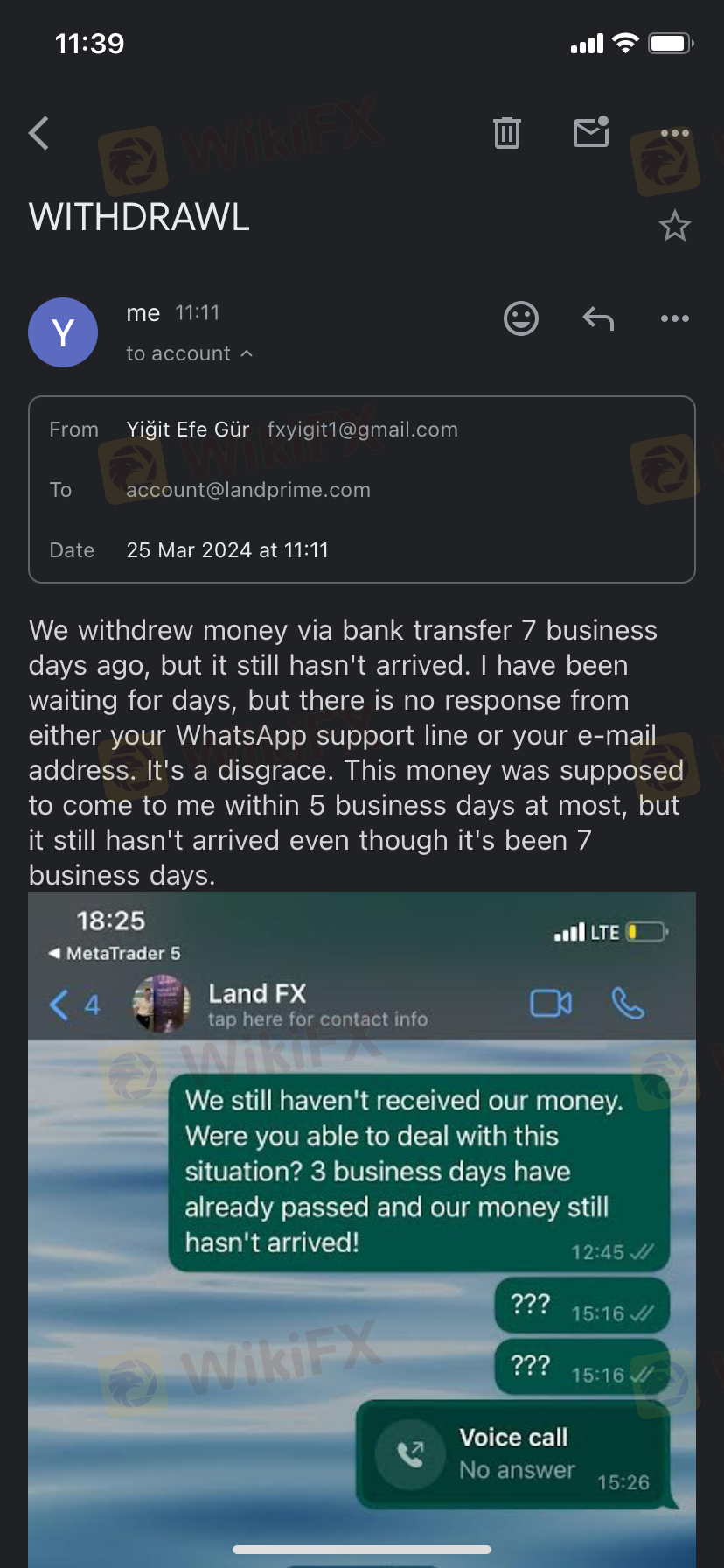This screenshot has height=1568, width=724.
Task: Mark email as unread
Action: (591, 132)
